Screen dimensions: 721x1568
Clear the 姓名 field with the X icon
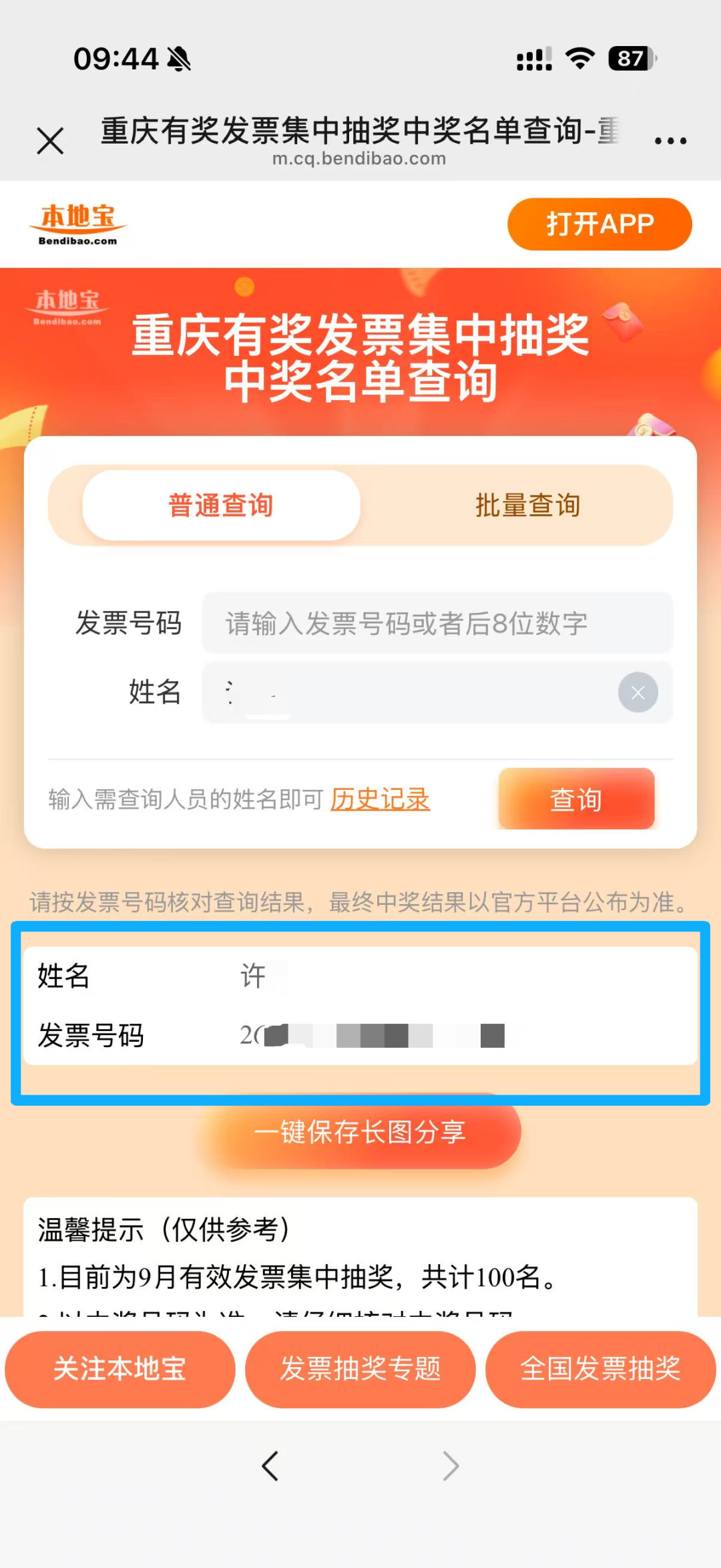[x=638, y=693]
